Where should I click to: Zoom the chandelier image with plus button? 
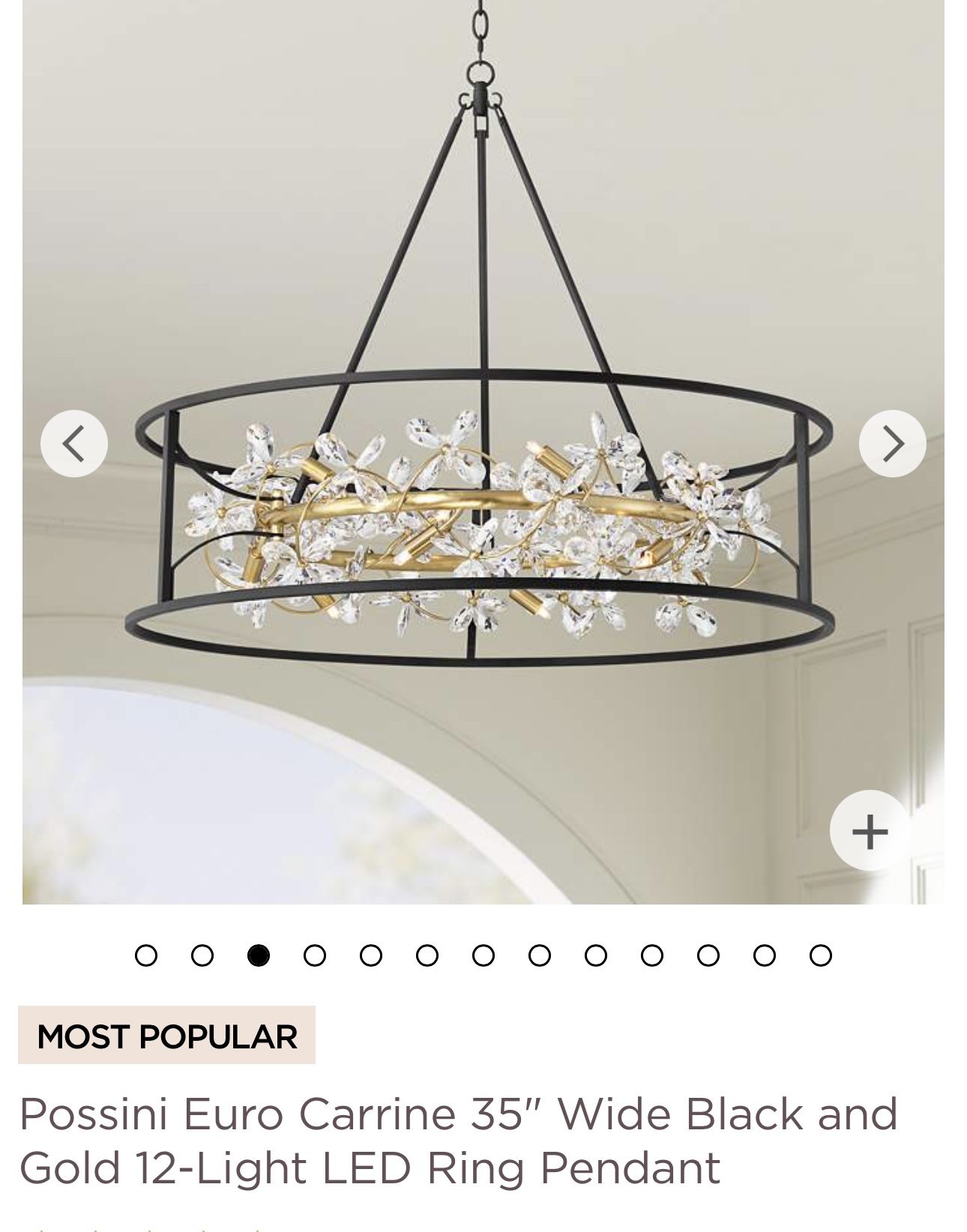coord(870,830)
